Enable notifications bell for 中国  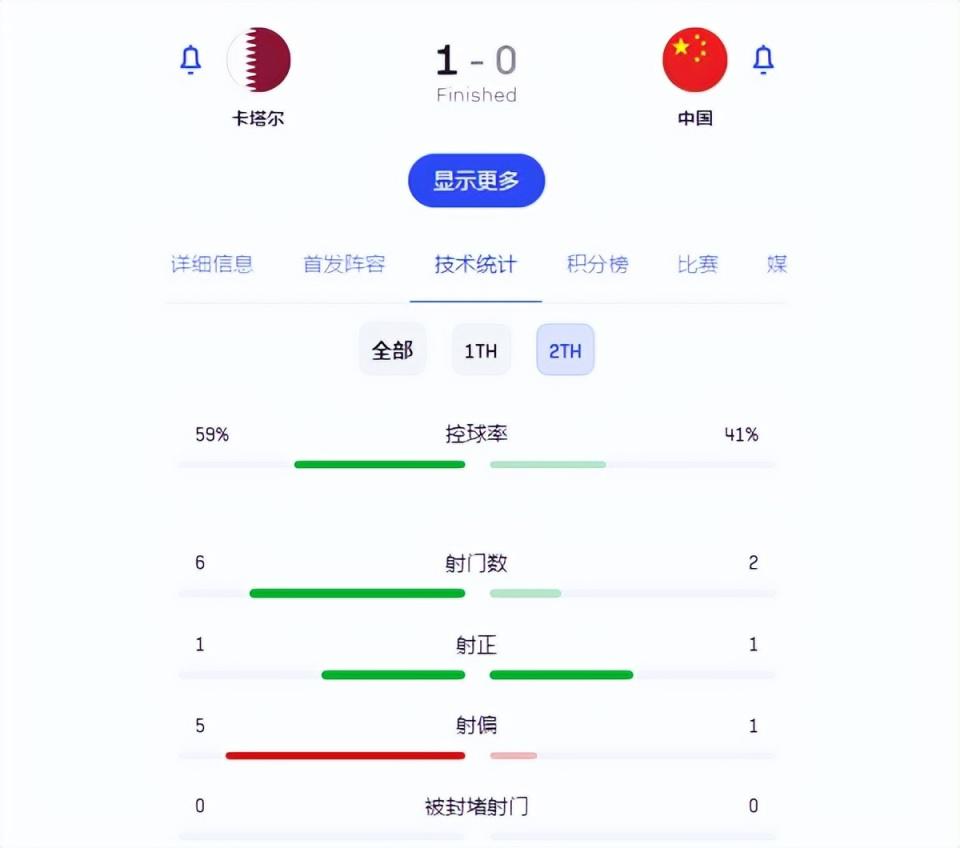(x=763, y=60)
